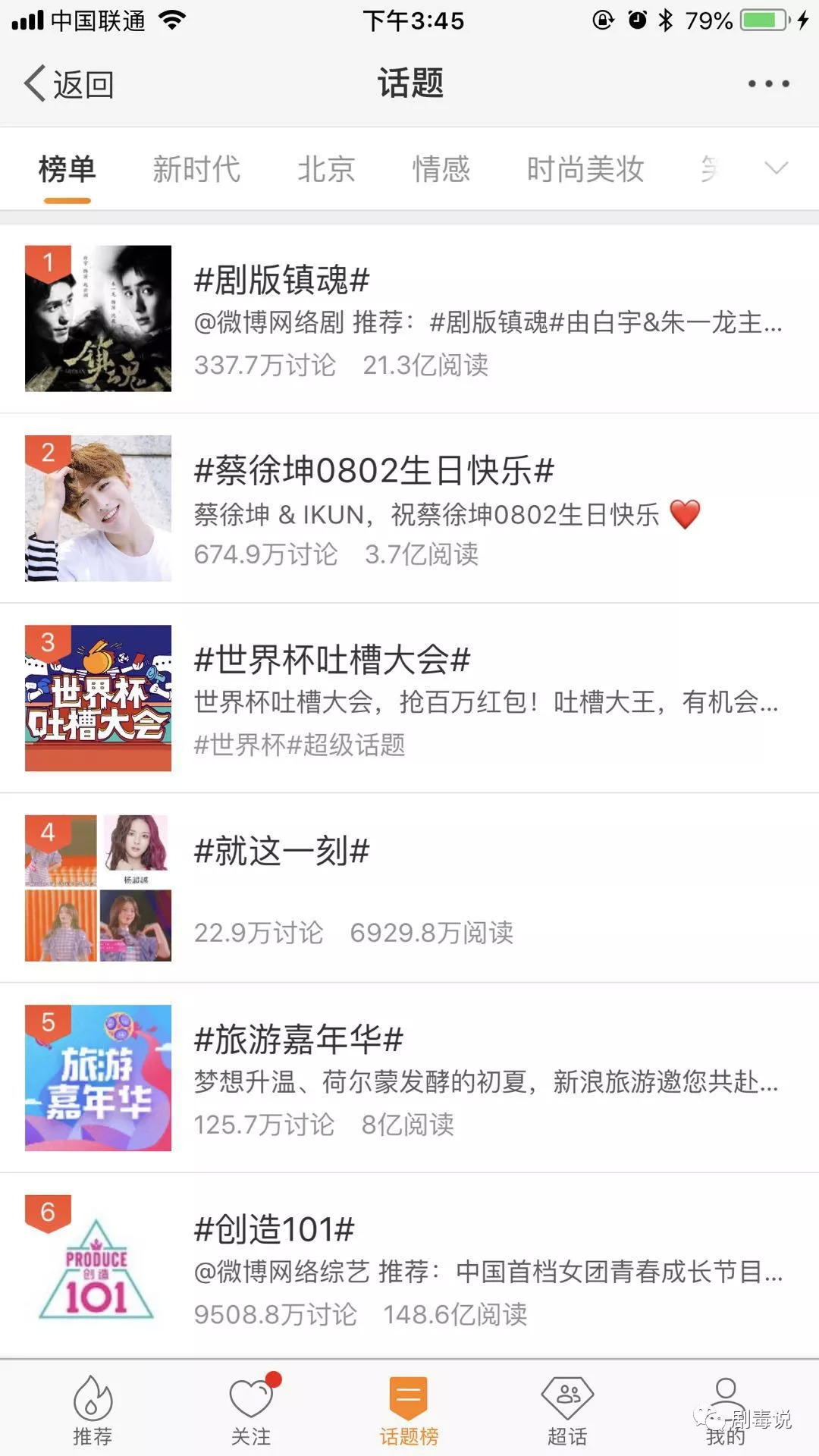Open the 我的 profile tab
819x1456 pixels.
click(x=726, y=1410)
